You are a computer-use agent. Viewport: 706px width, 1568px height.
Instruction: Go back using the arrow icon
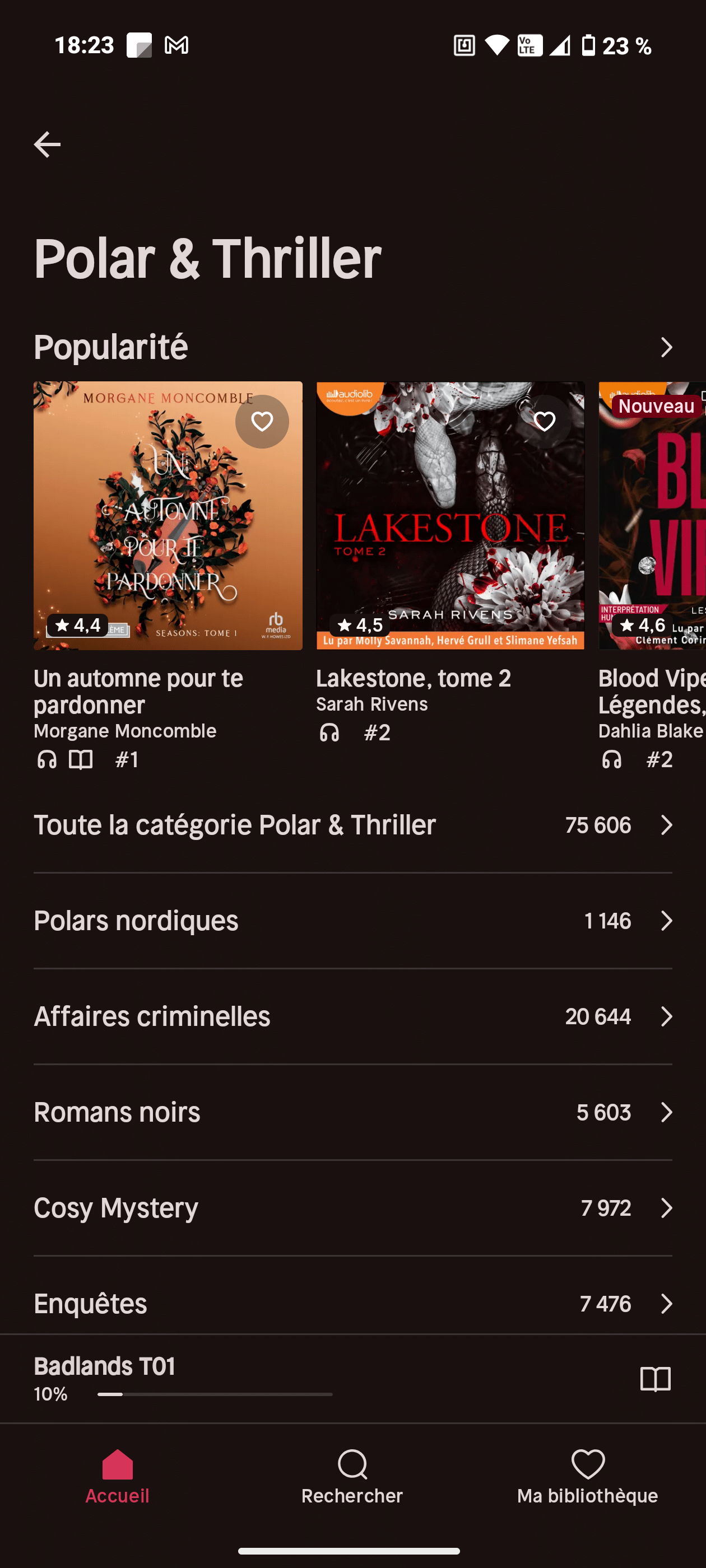pos(47,144)
